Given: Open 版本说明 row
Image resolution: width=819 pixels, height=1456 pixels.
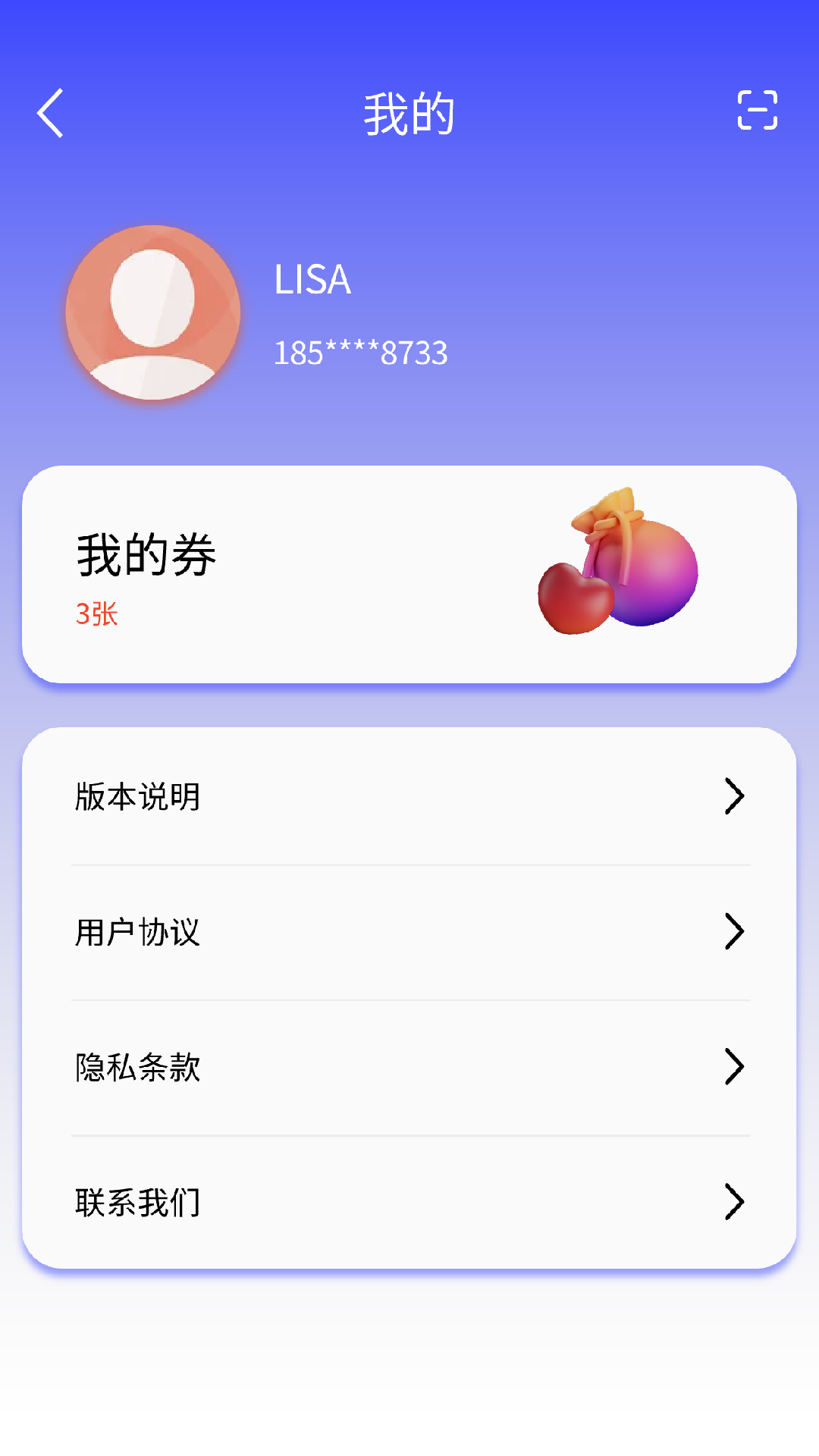Looking at the screenshot, I should tap(409, 796).
